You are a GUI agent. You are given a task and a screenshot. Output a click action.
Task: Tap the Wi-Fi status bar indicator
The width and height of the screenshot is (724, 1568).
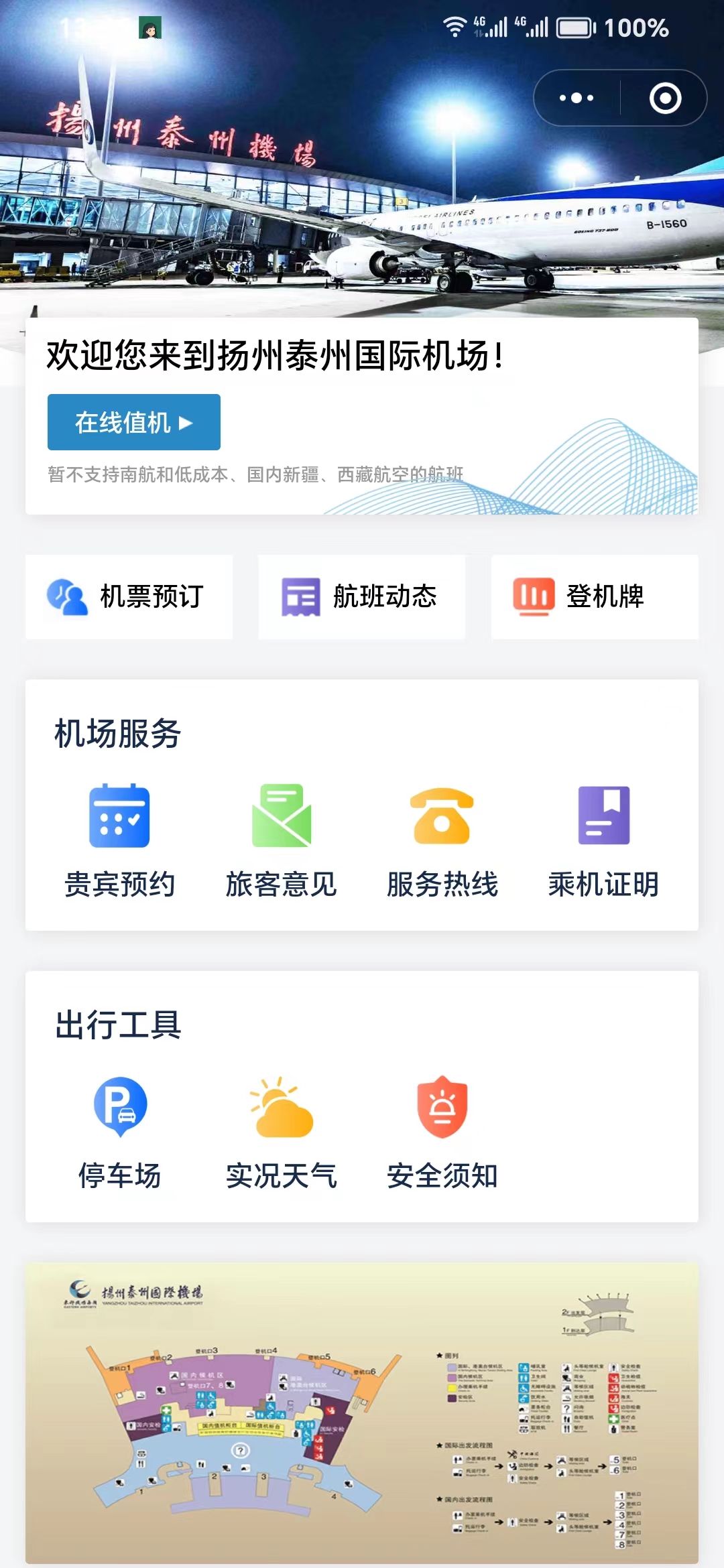(454, 25)
